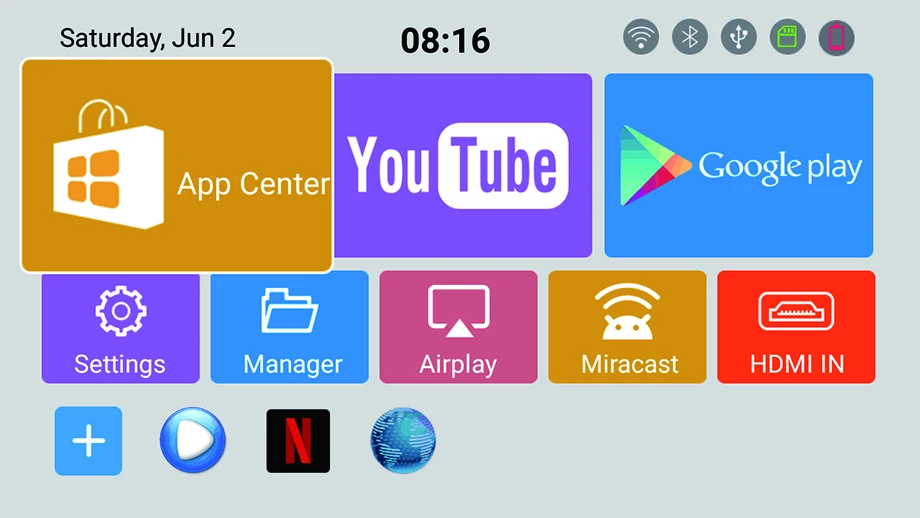
Task: Add an app shortcut with the plus button
Action: (x=88, y=441)
